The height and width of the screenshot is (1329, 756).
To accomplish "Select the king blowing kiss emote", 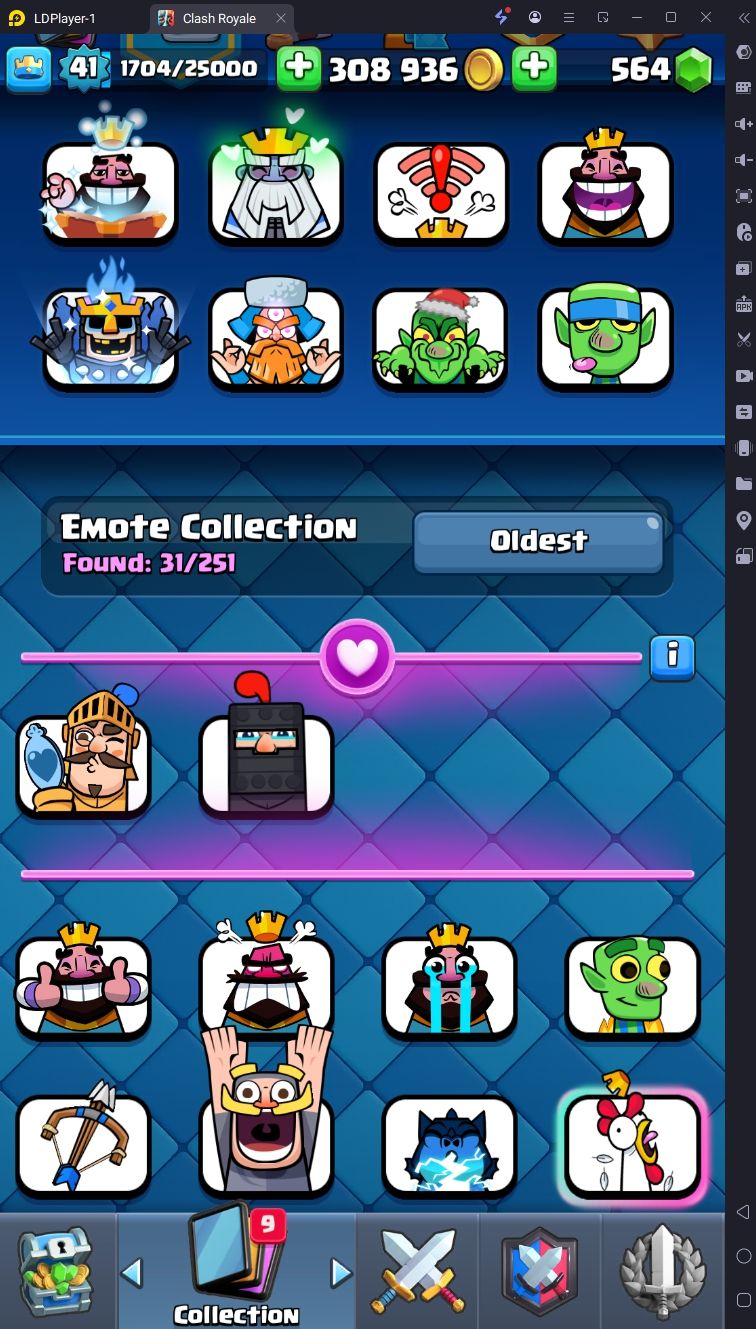I will [83, 763].
